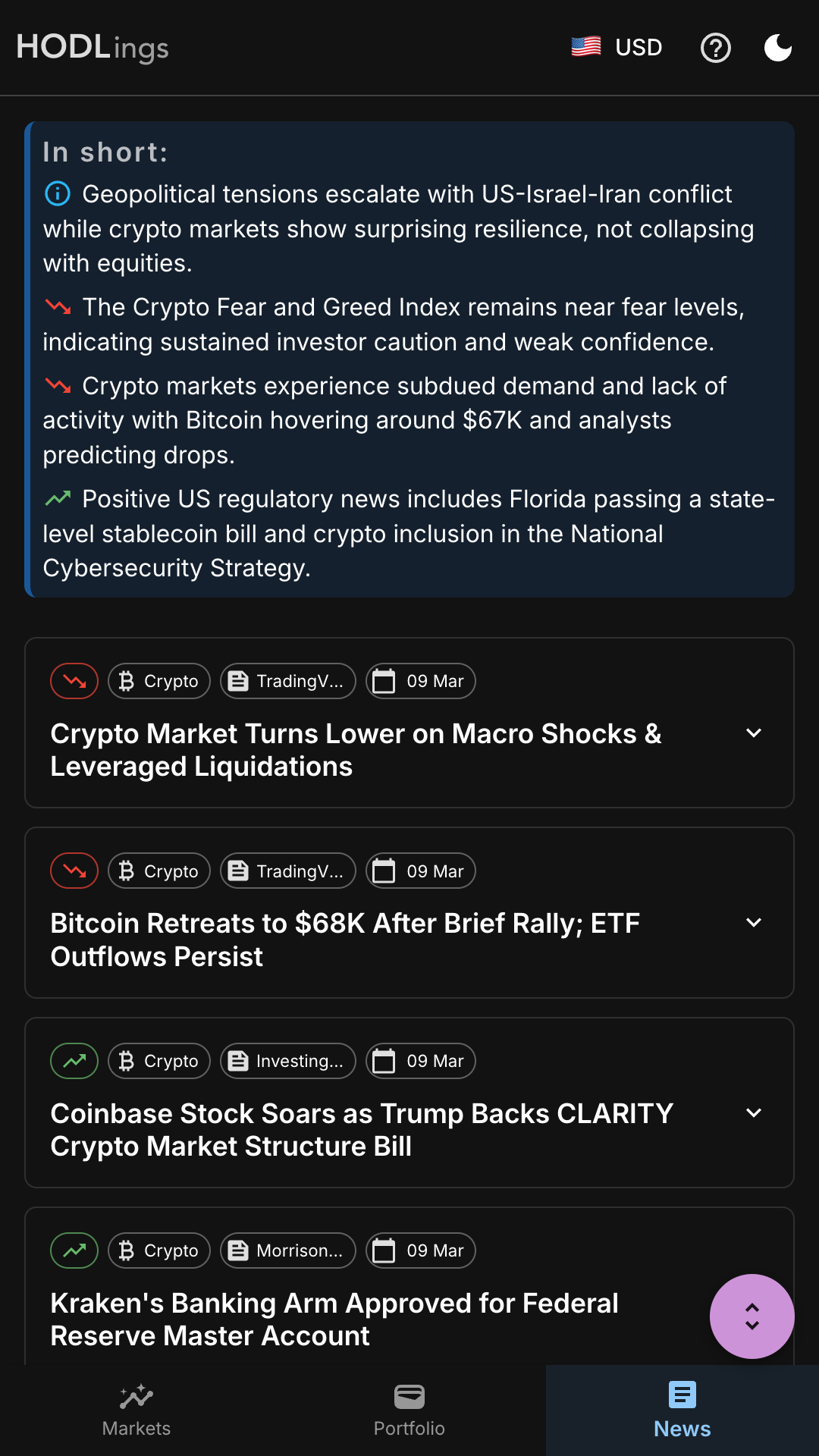Click the US flag currency icon
This screenshot has height=1456, width=819.
pos(583,47)
